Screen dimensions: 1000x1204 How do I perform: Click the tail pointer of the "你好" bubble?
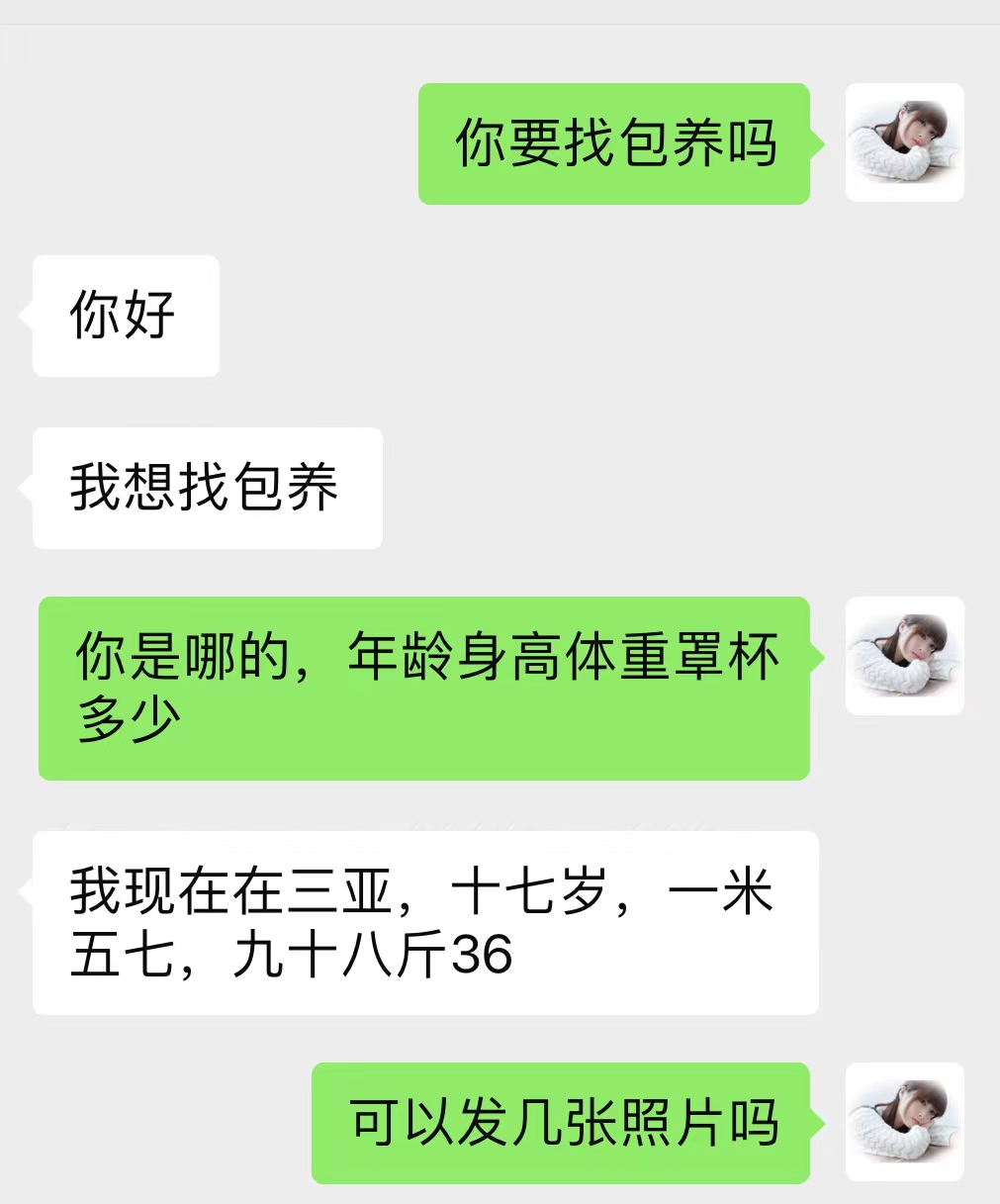pos(25,315)
